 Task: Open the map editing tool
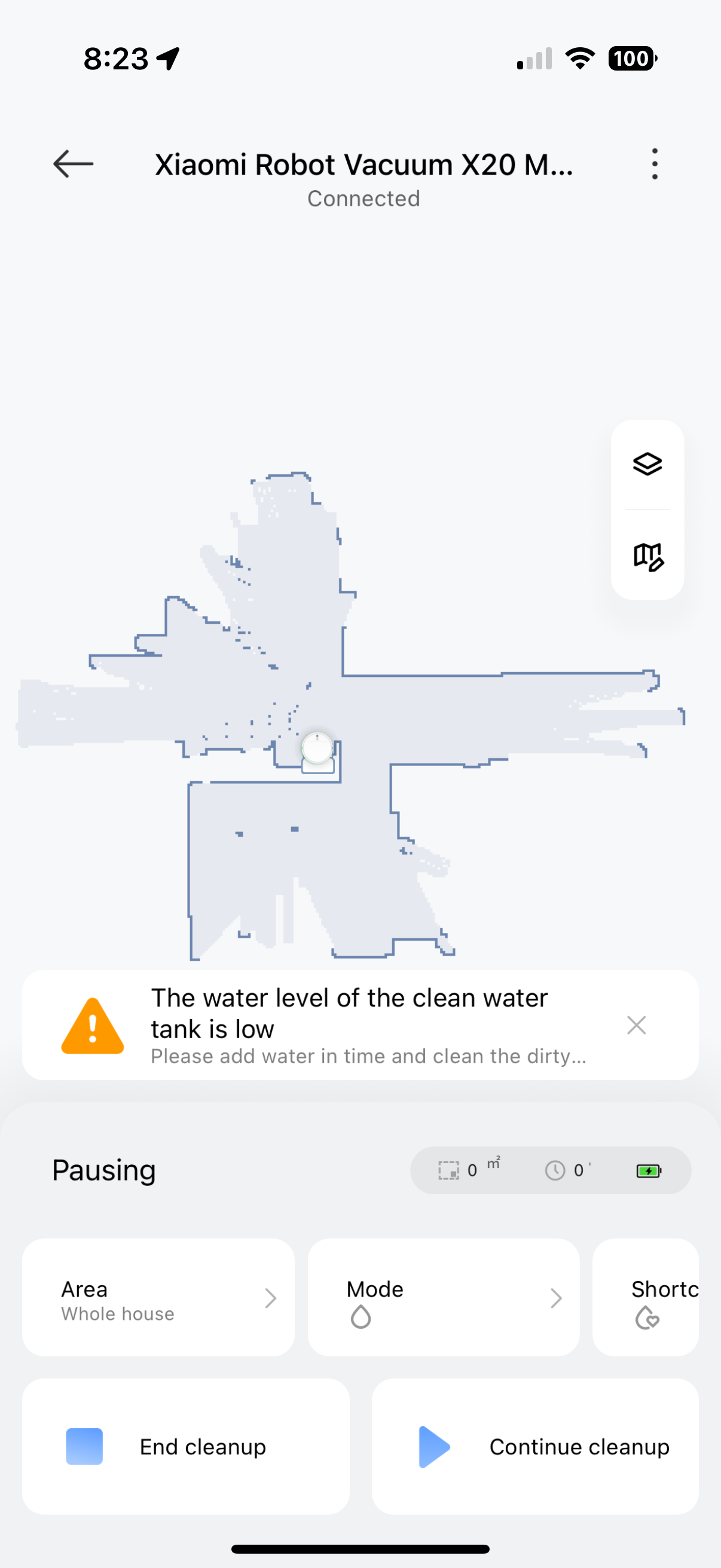pyautogui.click(x=648, y=556)
